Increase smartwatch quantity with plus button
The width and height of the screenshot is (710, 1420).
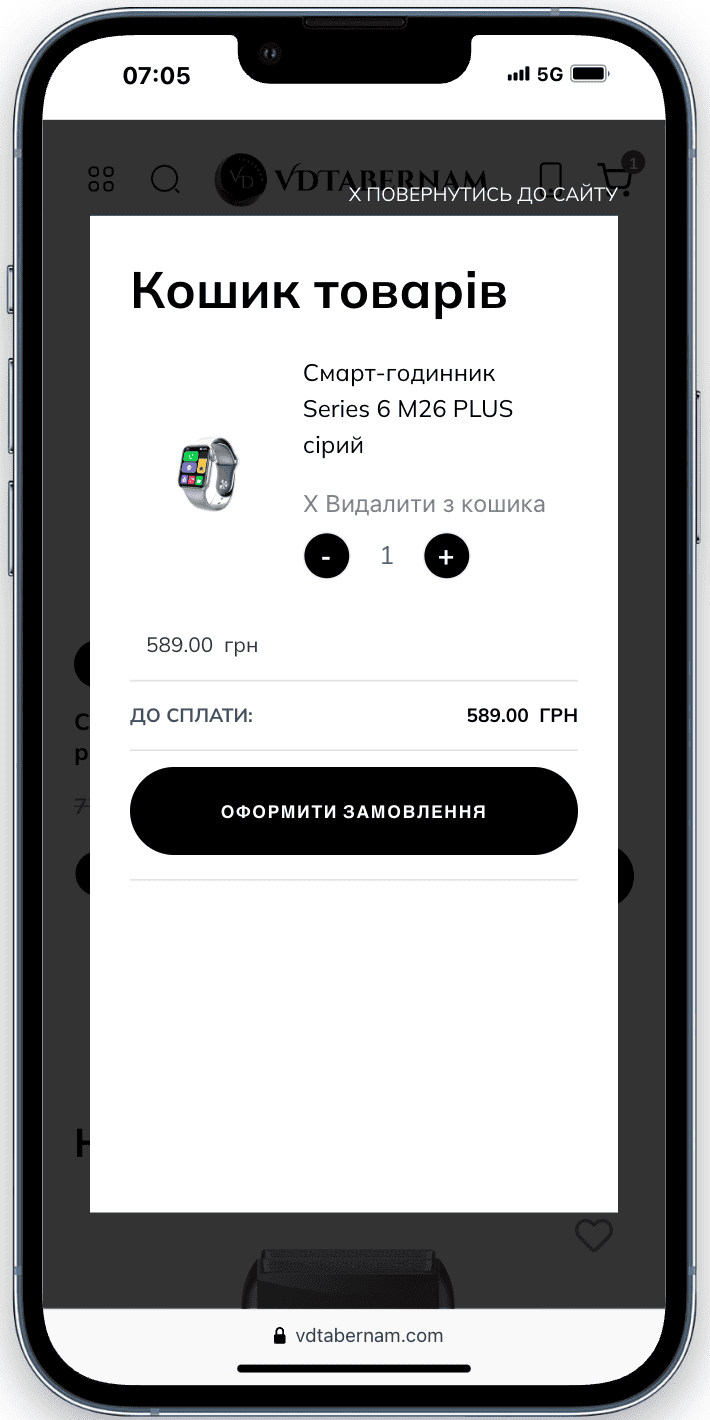click(x=446, y=557)
